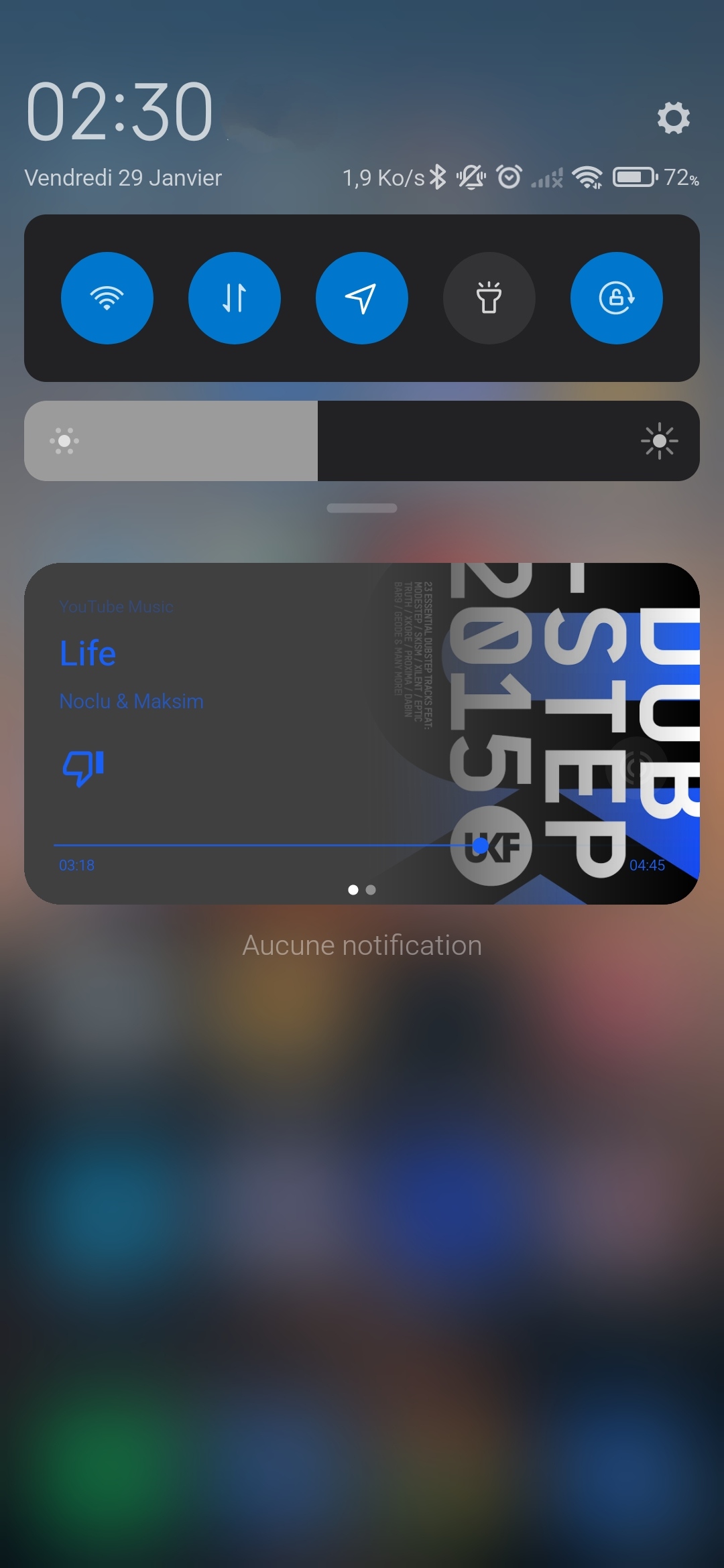Open the Life media card in YouTube Music

pyautogui.click(x=362, y=734)
